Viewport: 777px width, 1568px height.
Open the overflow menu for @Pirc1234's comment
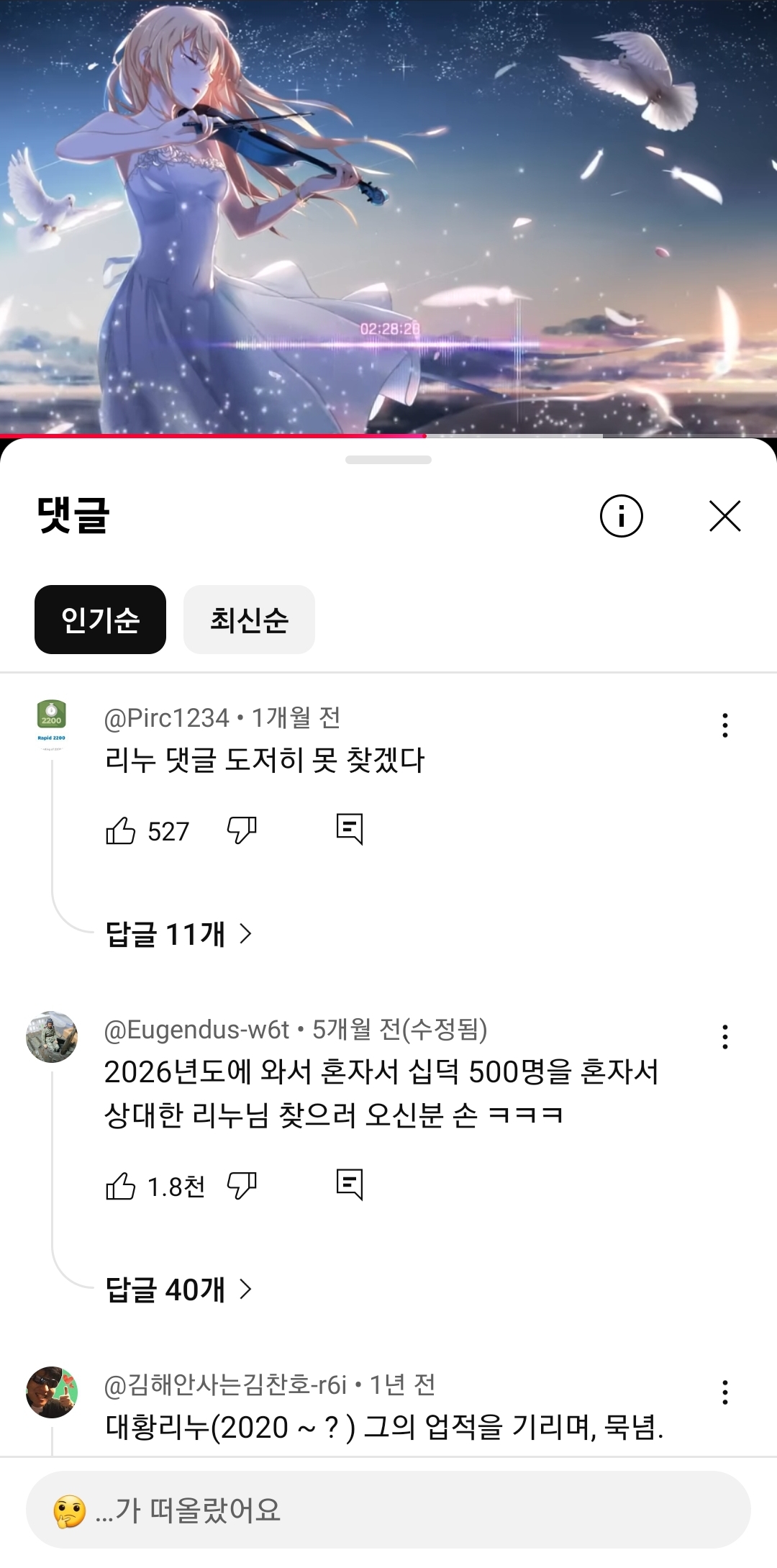724,725
